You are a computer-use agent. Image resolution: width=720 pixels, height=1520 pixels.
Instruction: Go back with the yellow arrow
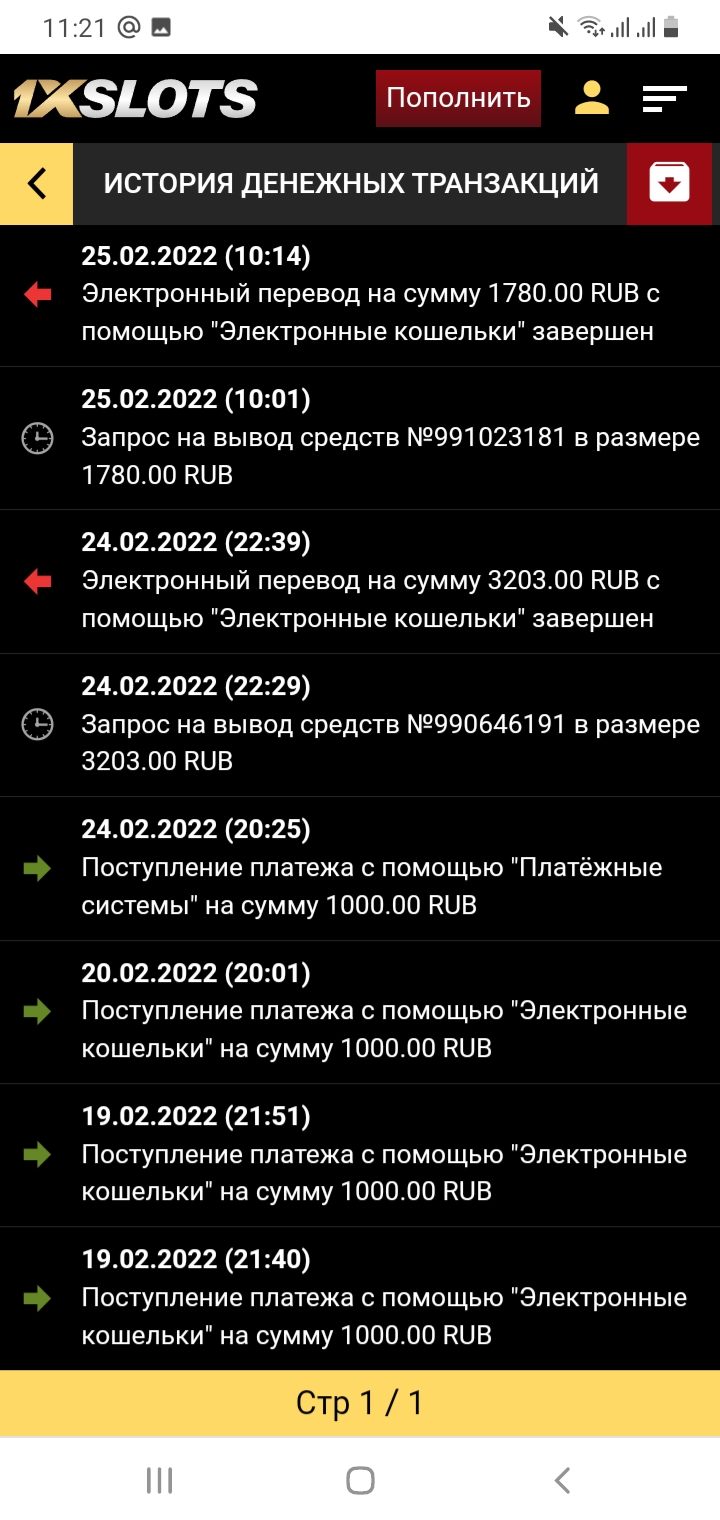37,184
